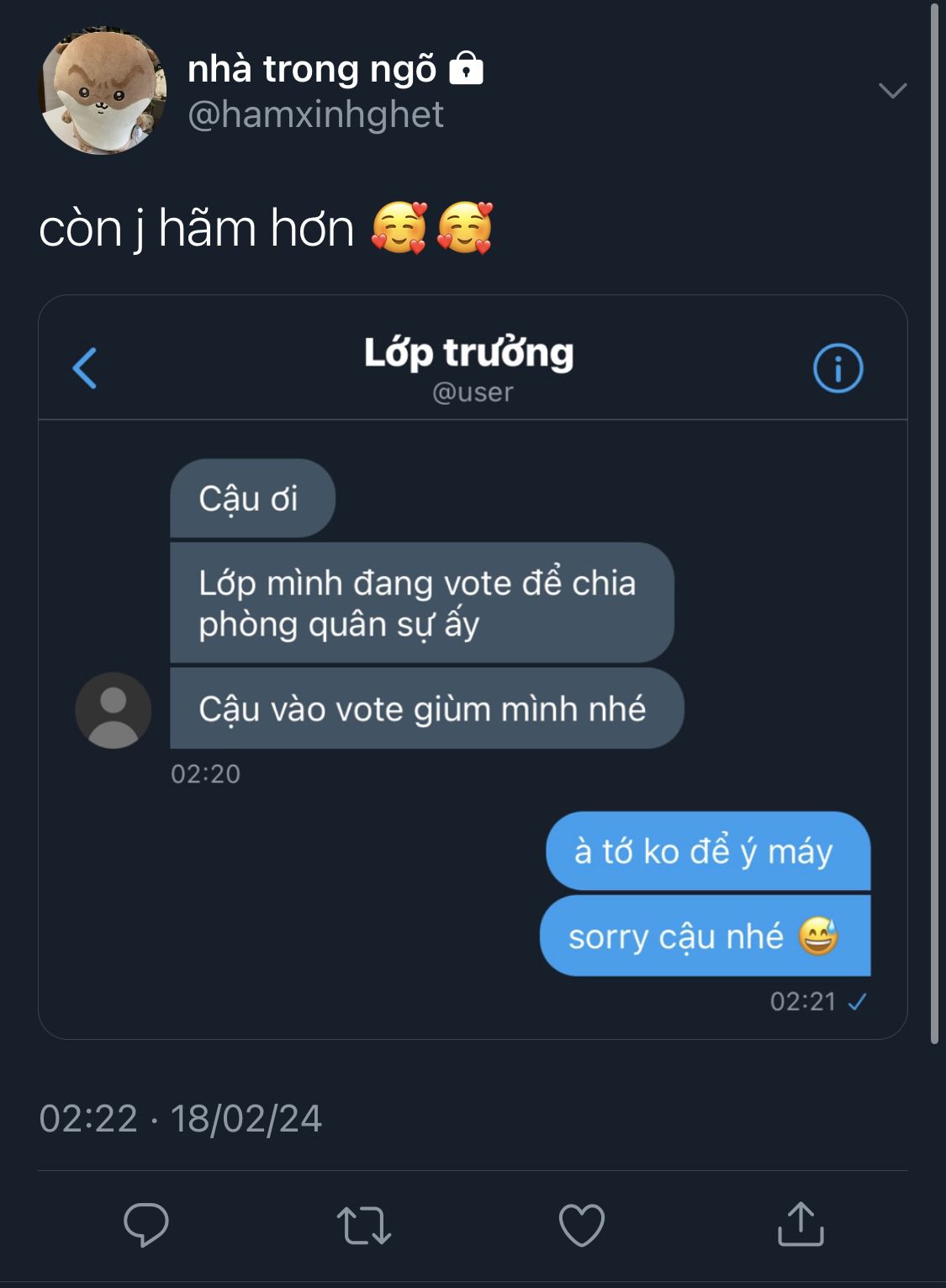Retweet this post
This screenshot has height=1288, width=946.
click(x=363, y=1224)
